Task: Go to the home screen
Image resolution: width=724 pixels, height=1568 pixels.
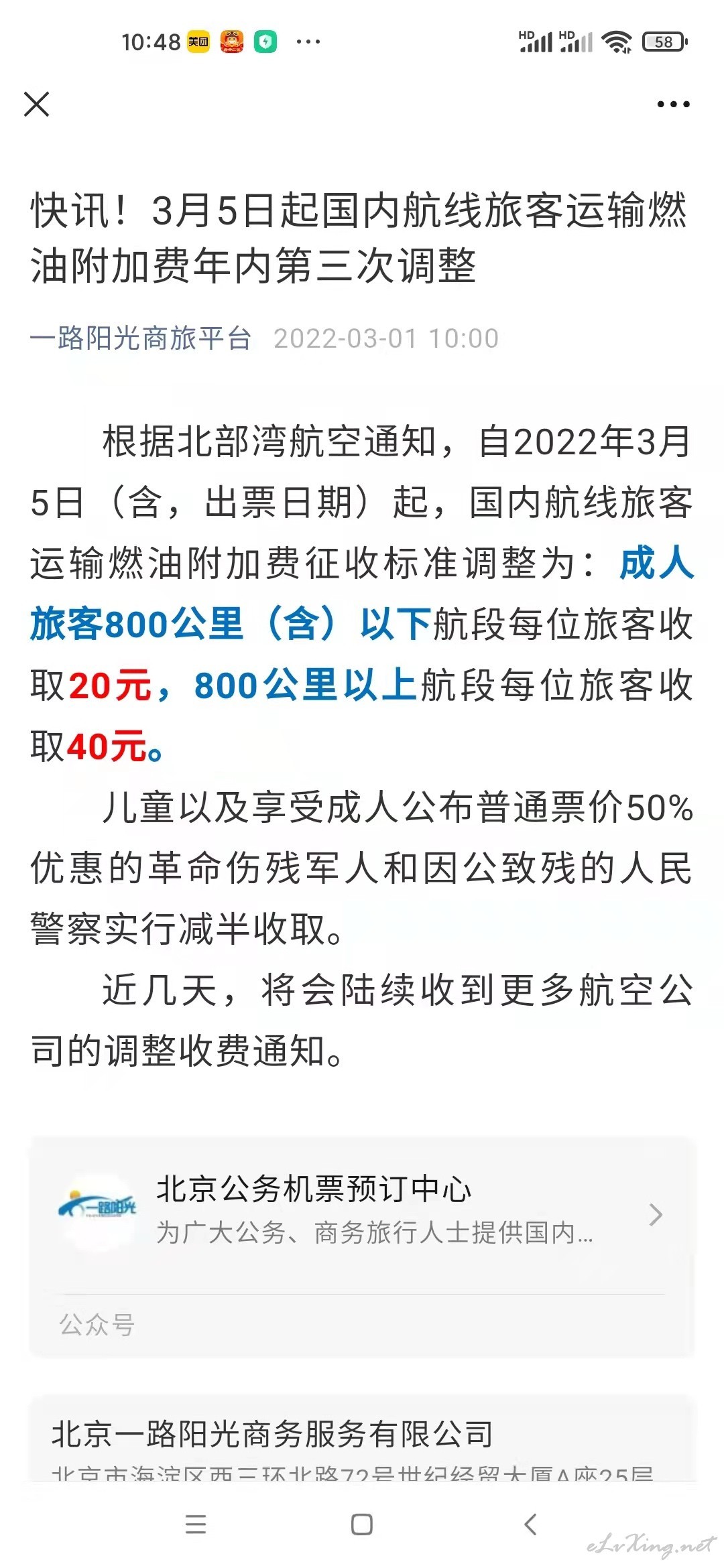Action: [x=362, y=1524]
